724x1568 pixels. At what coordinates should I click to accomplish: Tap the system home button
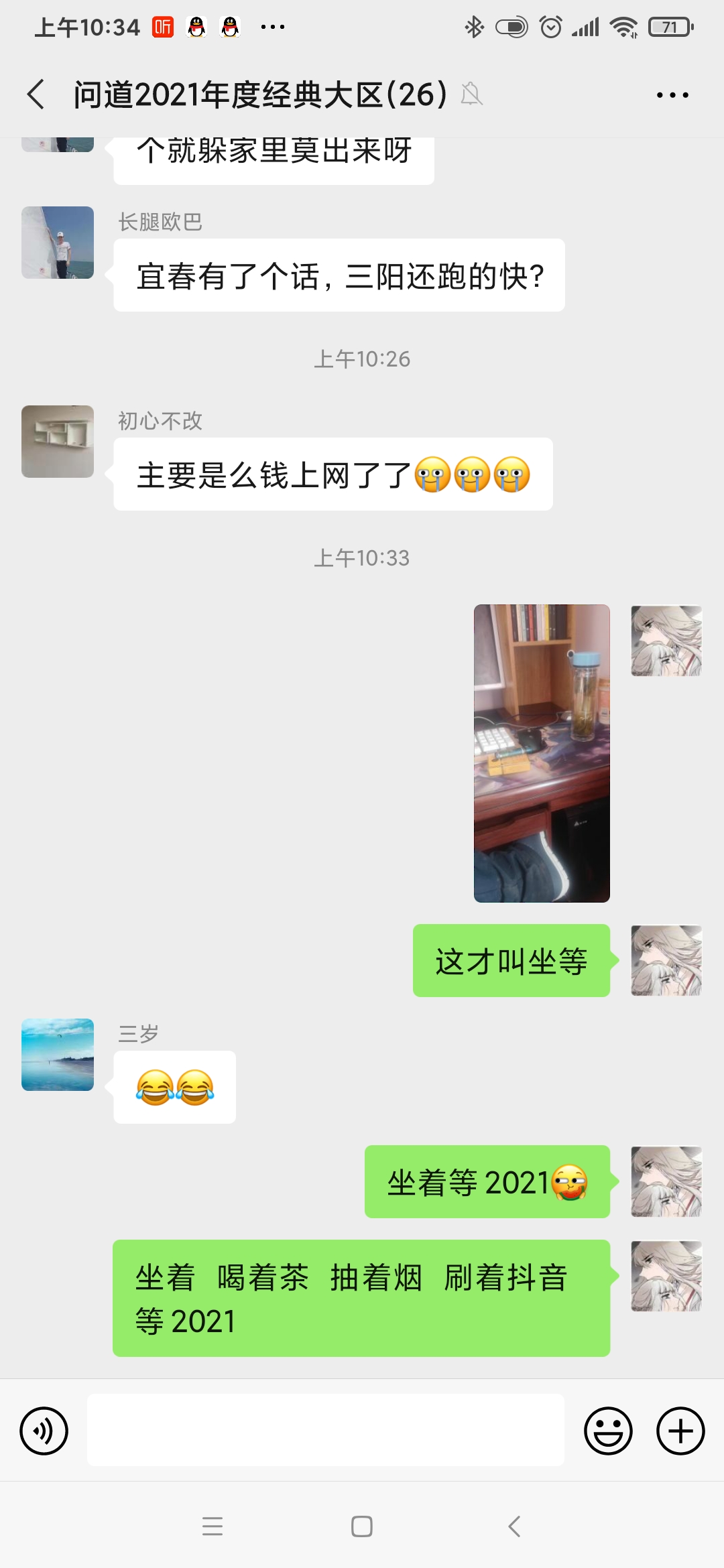(362, 1526)
